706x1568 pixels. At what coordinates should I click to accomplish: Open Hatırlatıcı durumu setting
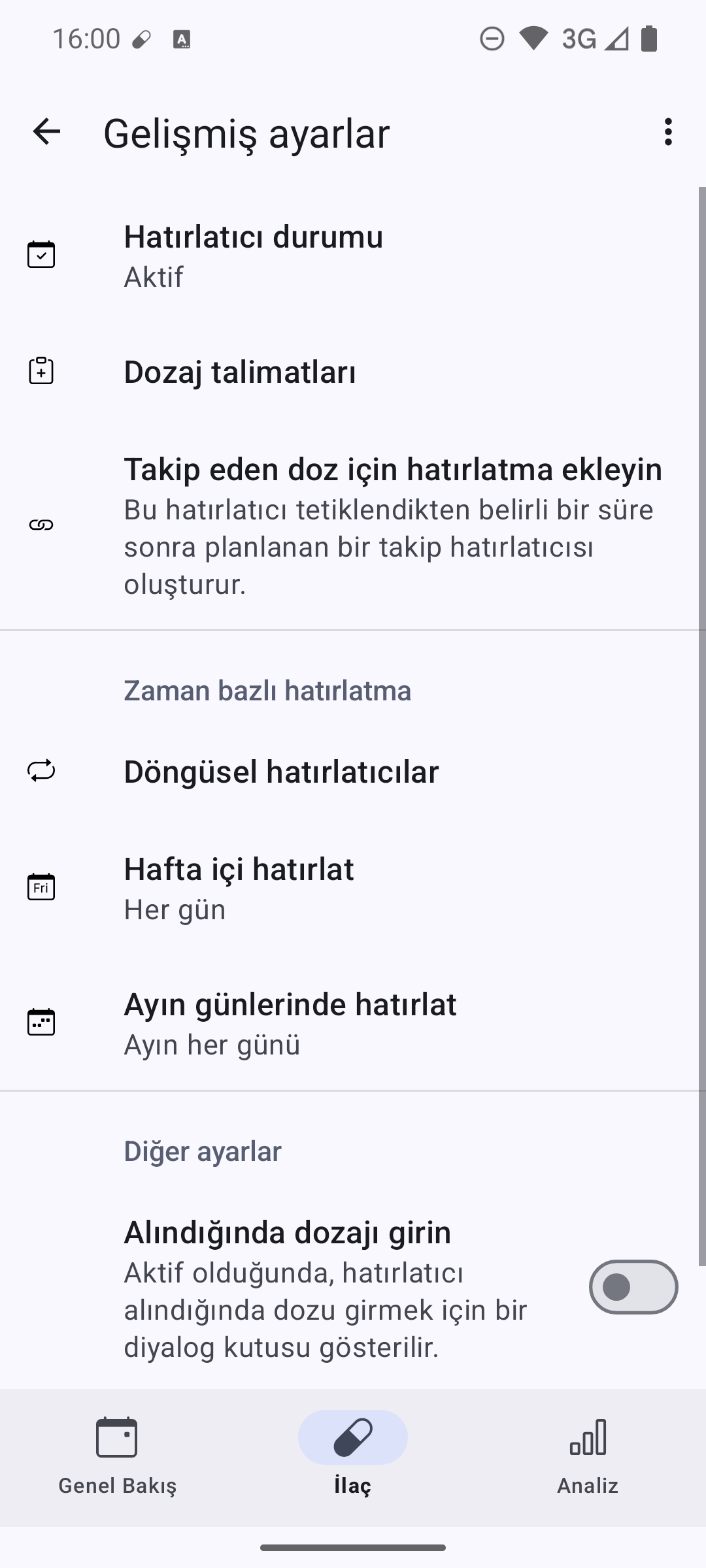(x=353, y=255)
